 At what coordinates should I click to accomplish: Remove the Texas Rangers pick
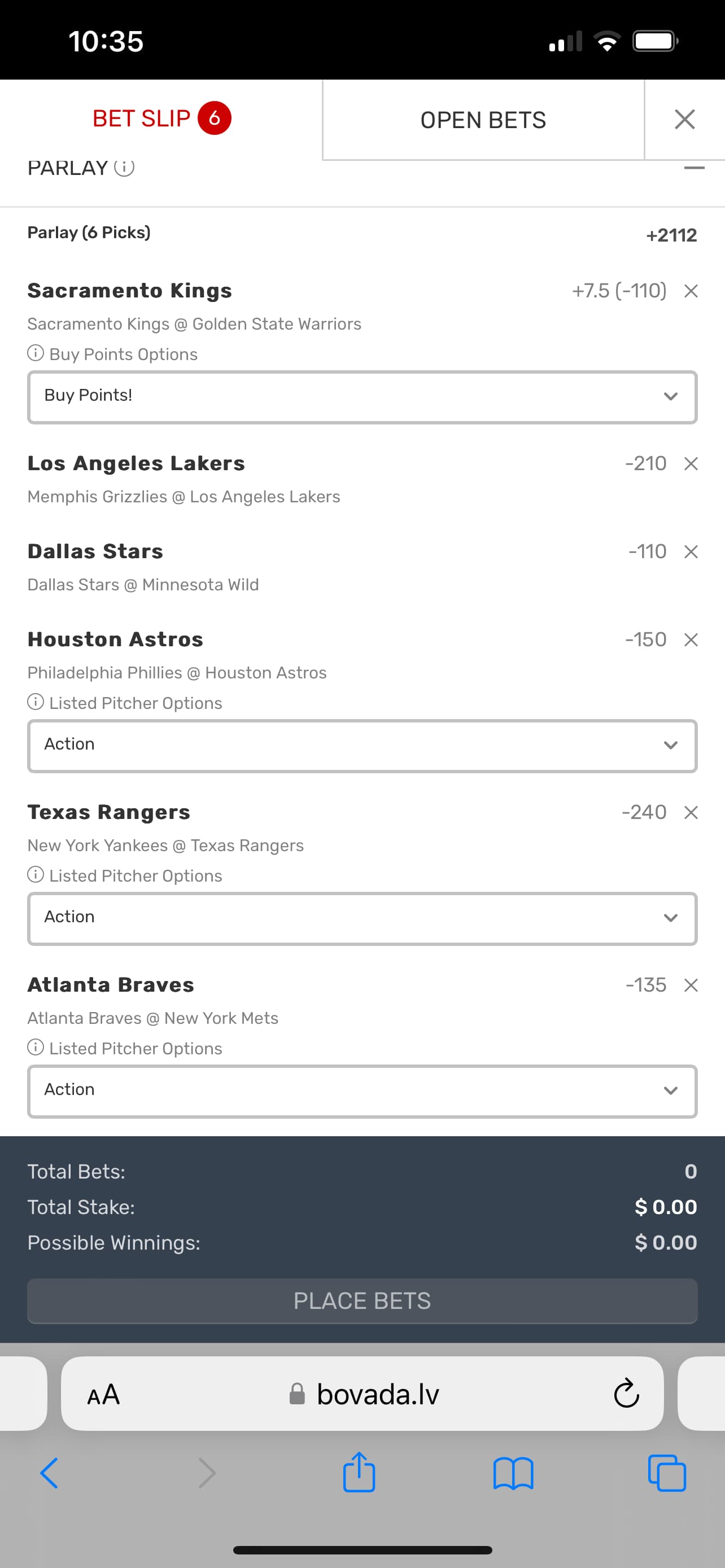pyautogui.click(x=691, y=813)
